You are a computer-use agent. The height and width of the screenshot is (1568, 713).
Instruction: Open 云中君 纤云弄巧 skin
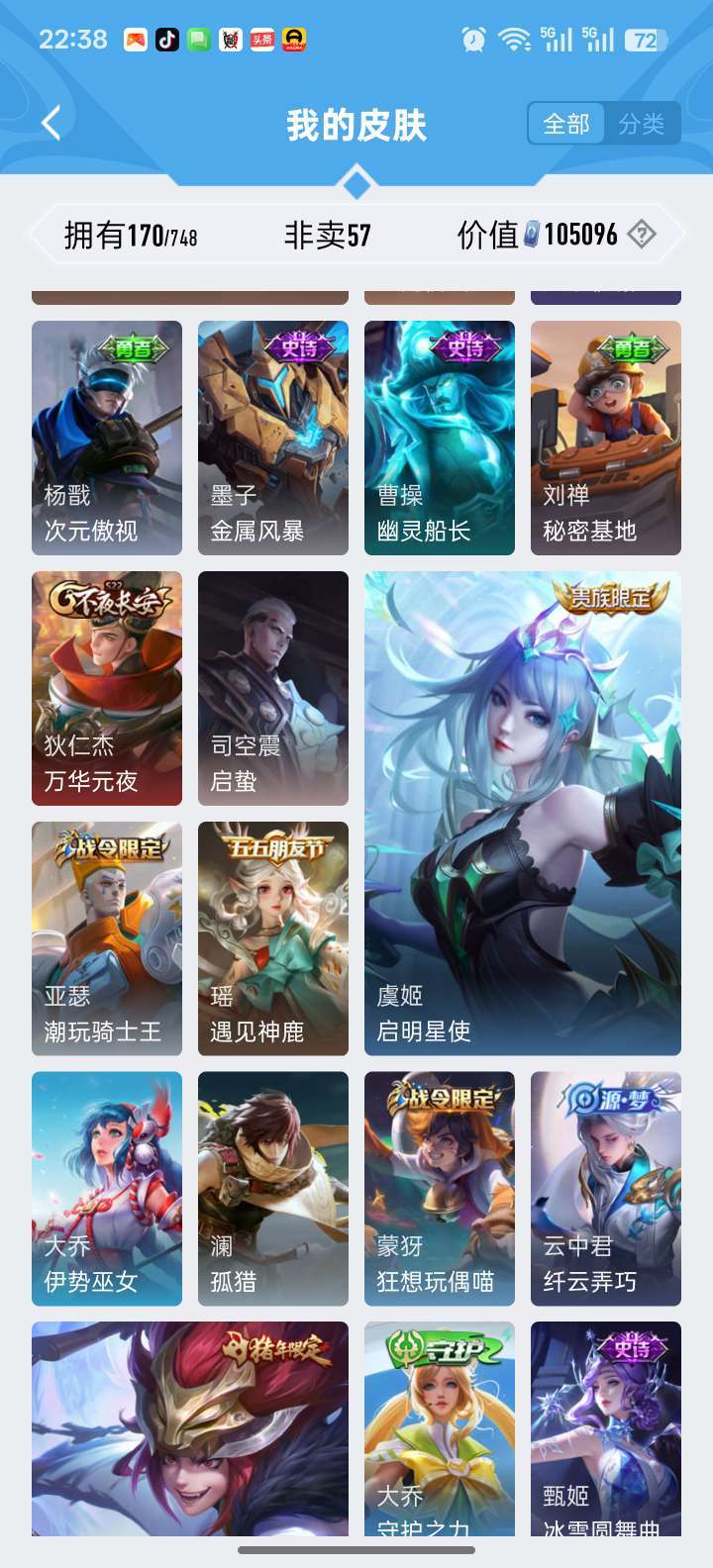[606, 1189]
